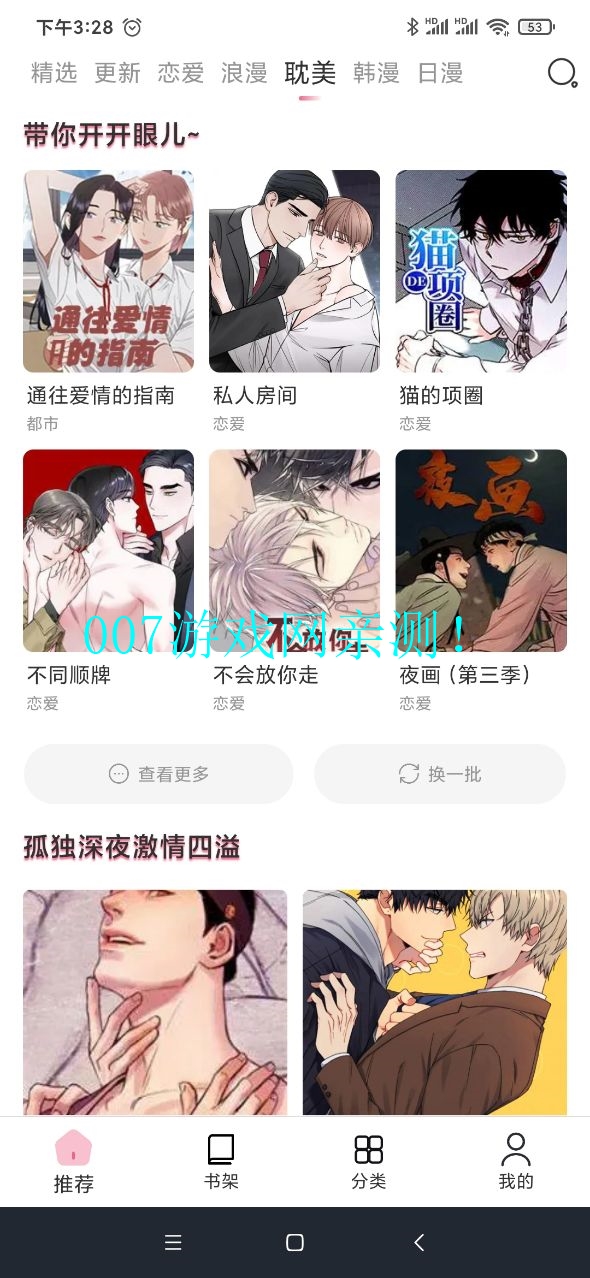Go to the 我的 profile tab

click(516, 1162)
